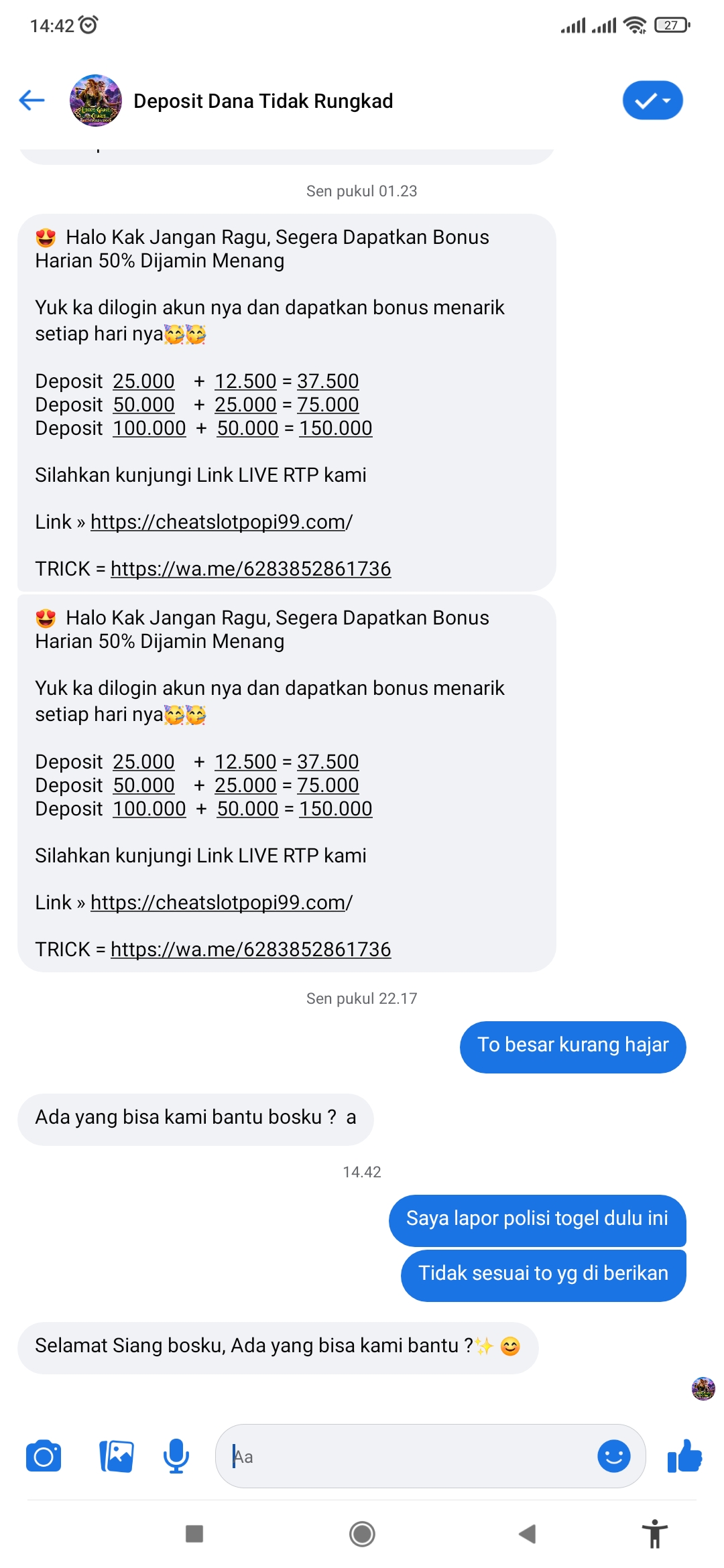Open the photo gallery picker

click(x=116, y=1456)
